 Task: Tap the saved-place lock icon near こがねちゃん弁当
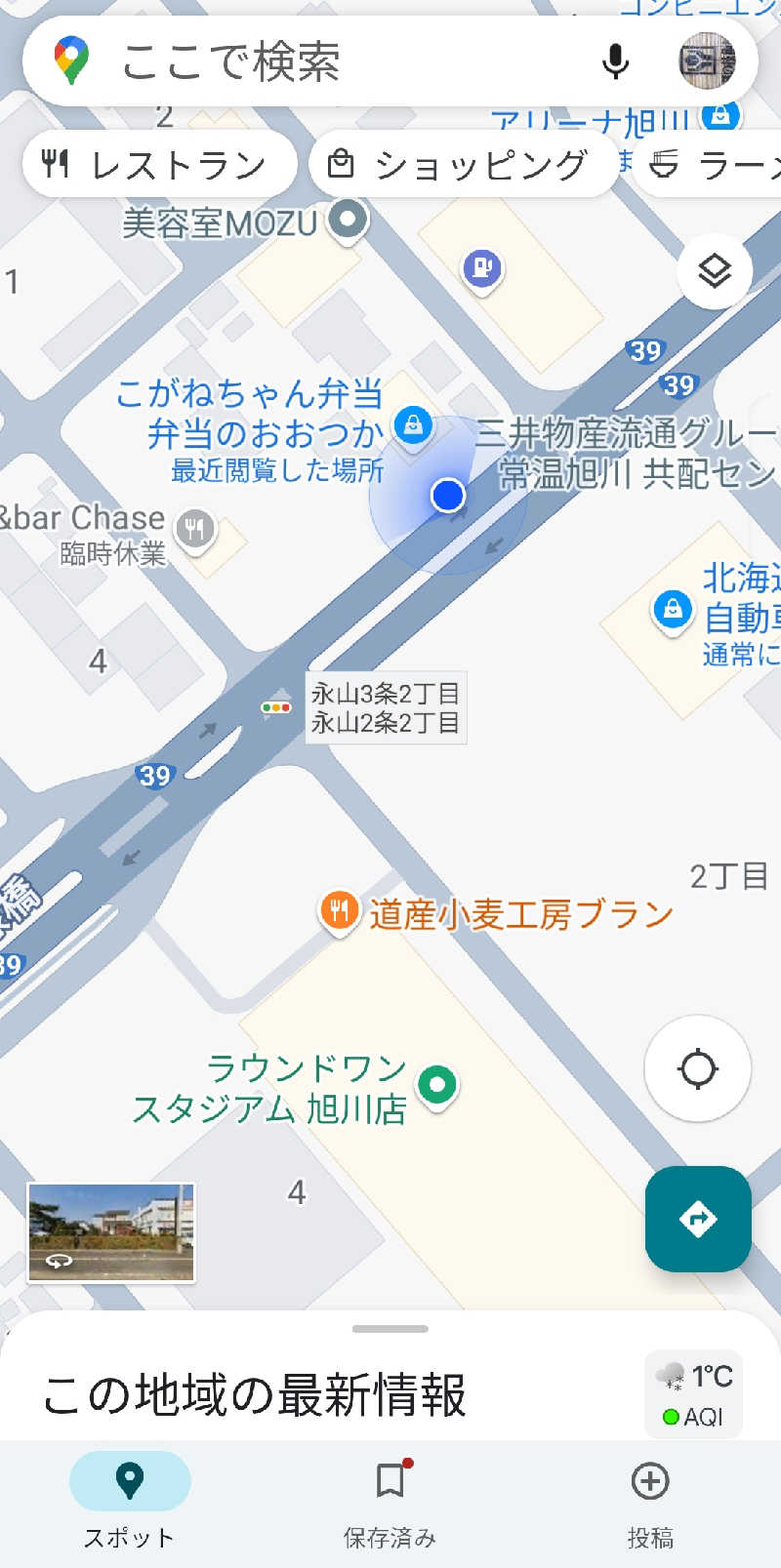[x=413, y=423]
